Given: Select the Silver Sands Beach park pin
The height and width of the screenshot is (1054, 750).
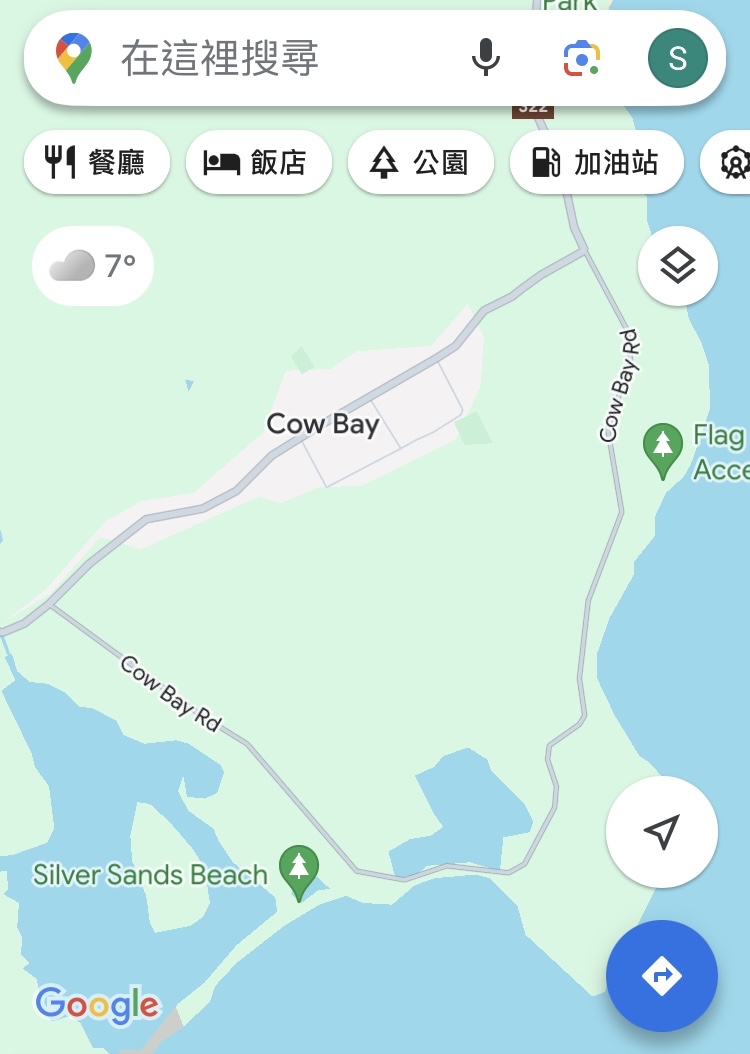Looking at the screenshot, I should 298,869.
